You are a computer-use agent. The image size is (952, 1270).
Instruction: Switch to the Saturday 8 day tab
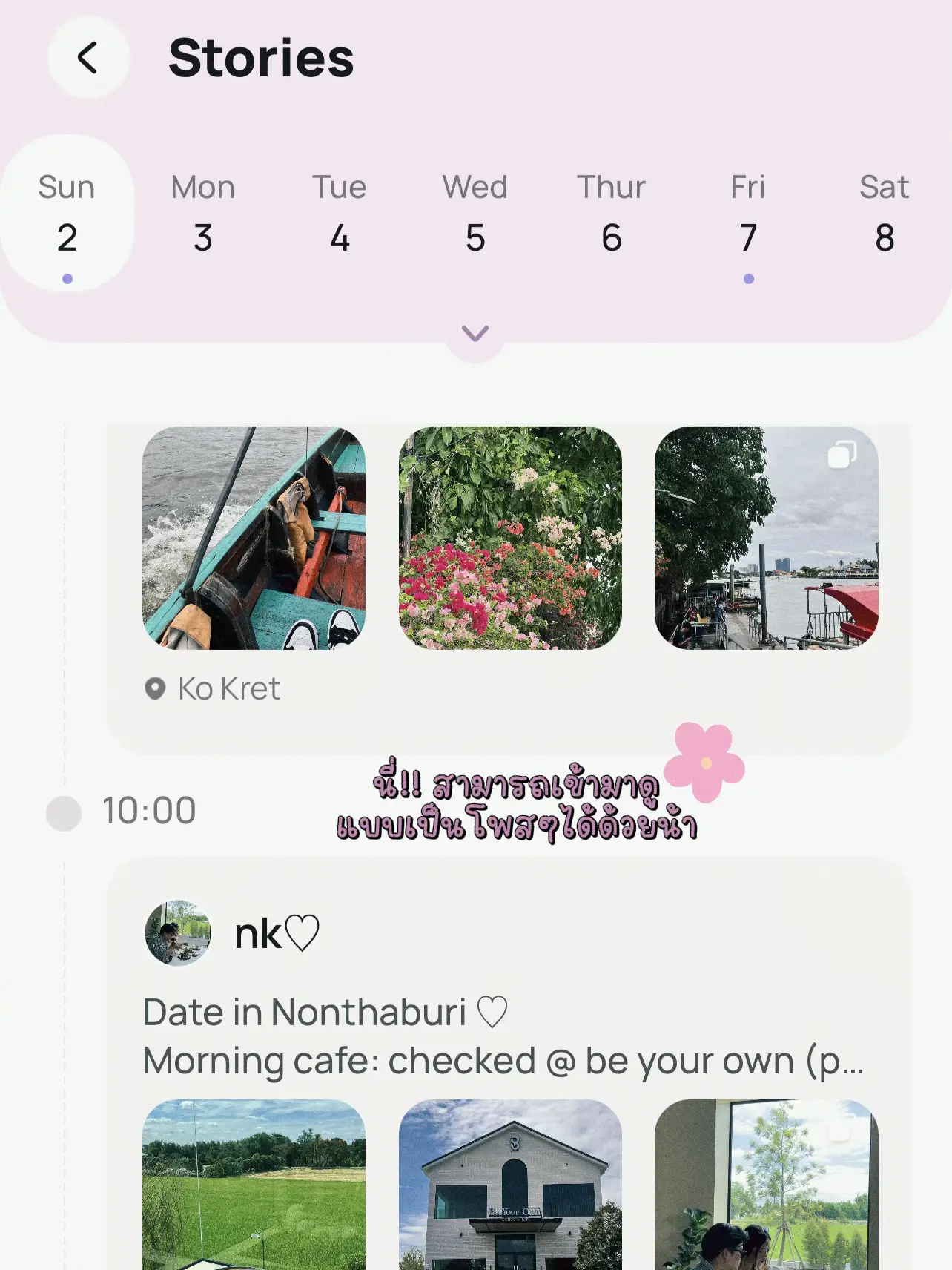coord(885,215)
